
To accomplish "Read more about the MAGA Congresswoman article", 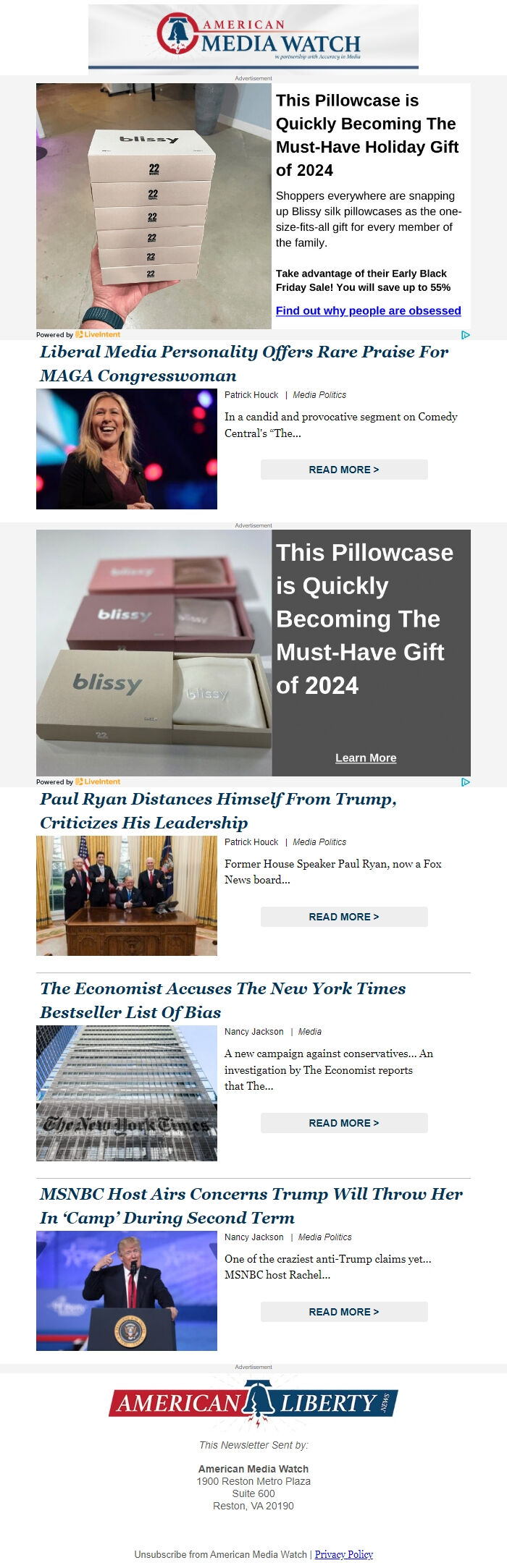I will tap(344, 470).
